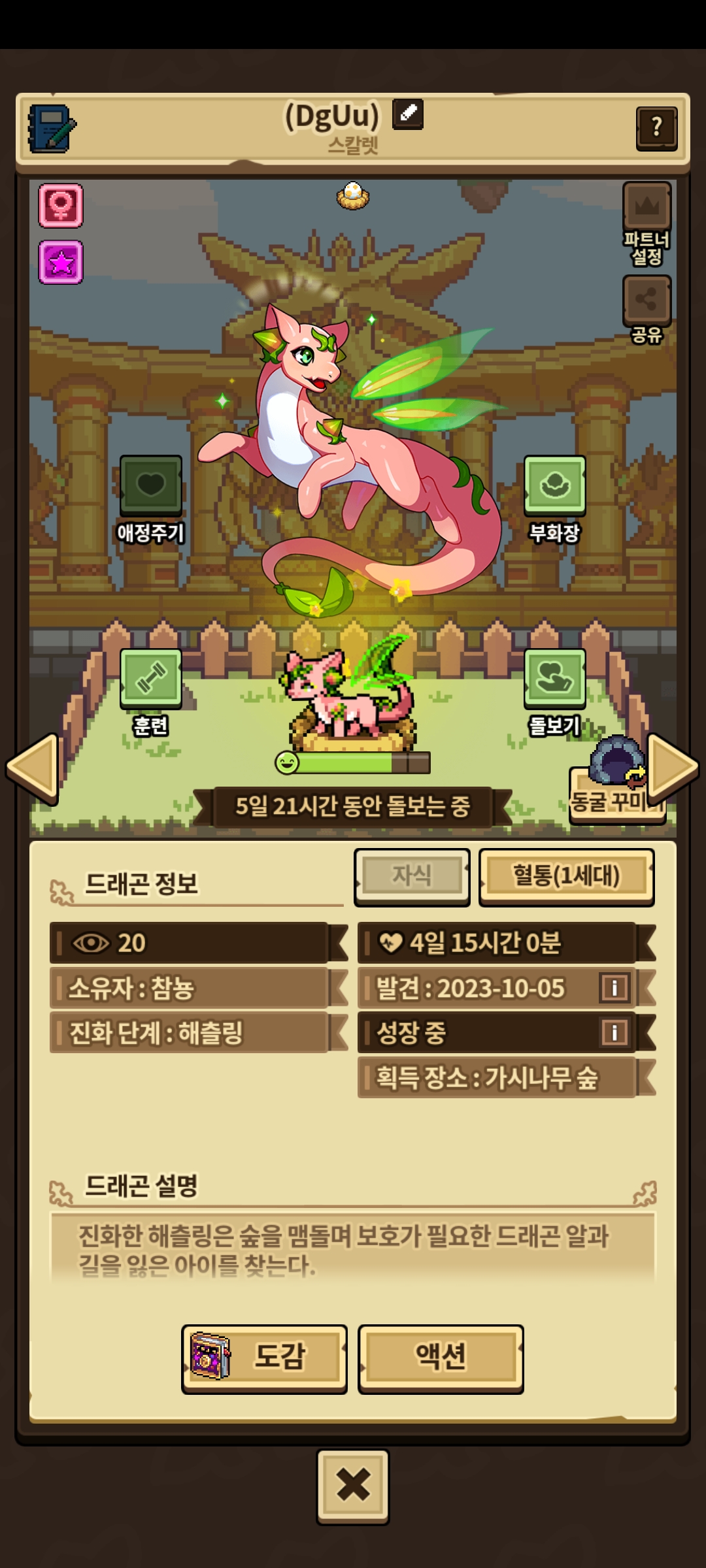This screenshot has width=706, height=1568.
Task: Close the dragon info window
Action: pyautogui.click(x=353, y=1485)
